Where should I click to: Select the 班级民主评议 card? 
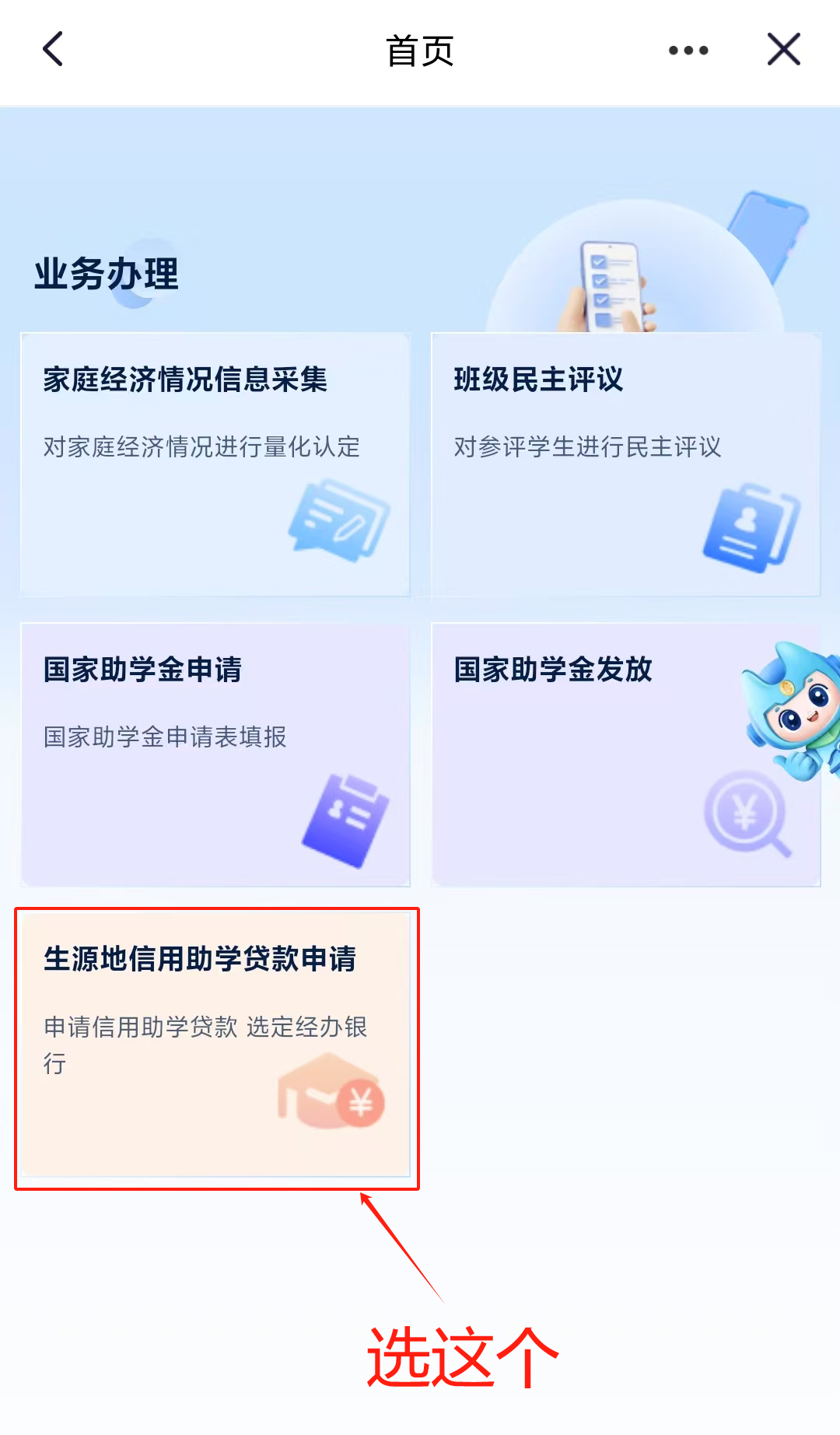pyautogui.click(x=626, y=464)
